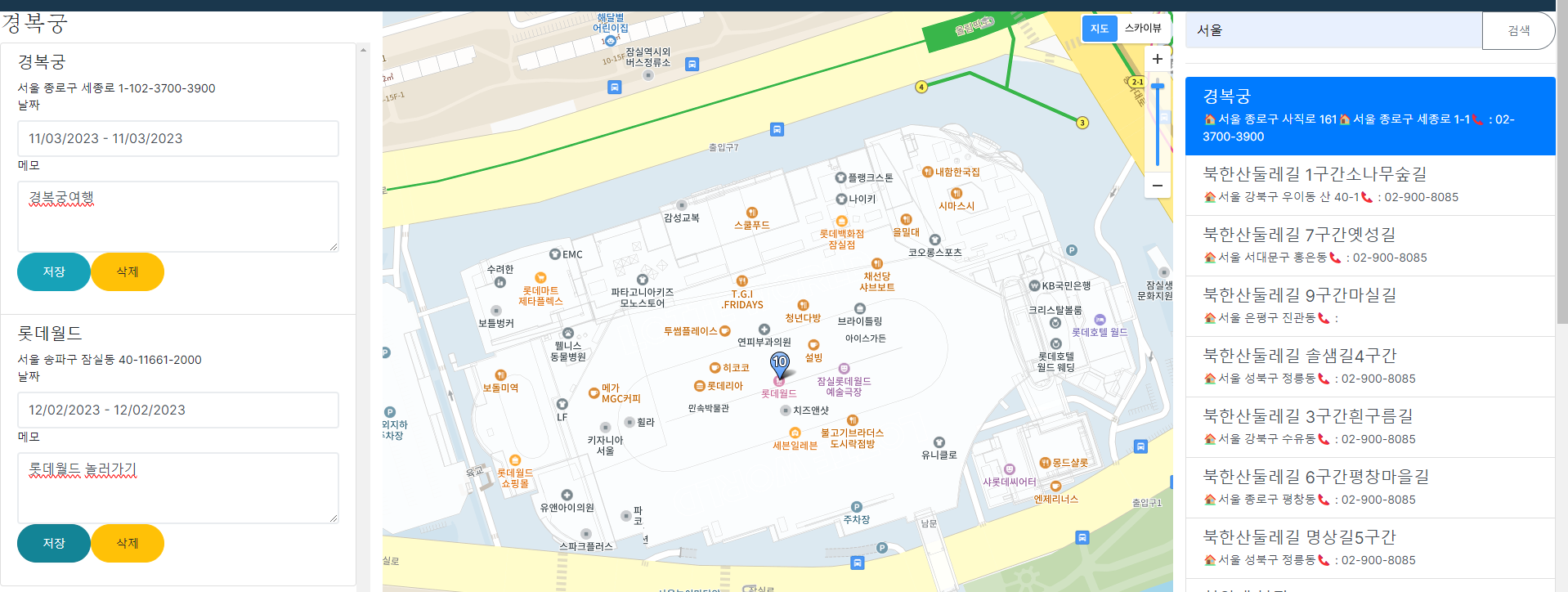Viewport: 1568px width, 592px height.
Task: Delete the 롯데월드 trip entry
Action: click(x=128, y=543)
